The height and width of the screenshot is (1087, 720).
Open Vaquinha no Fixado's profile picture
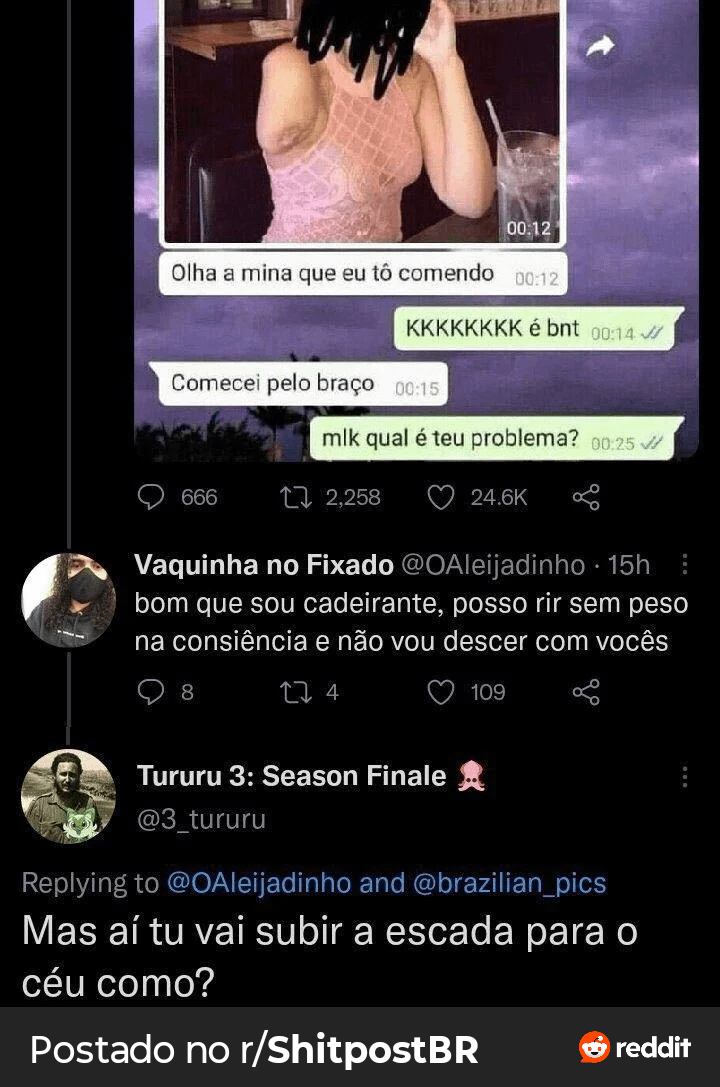[68, 600]
